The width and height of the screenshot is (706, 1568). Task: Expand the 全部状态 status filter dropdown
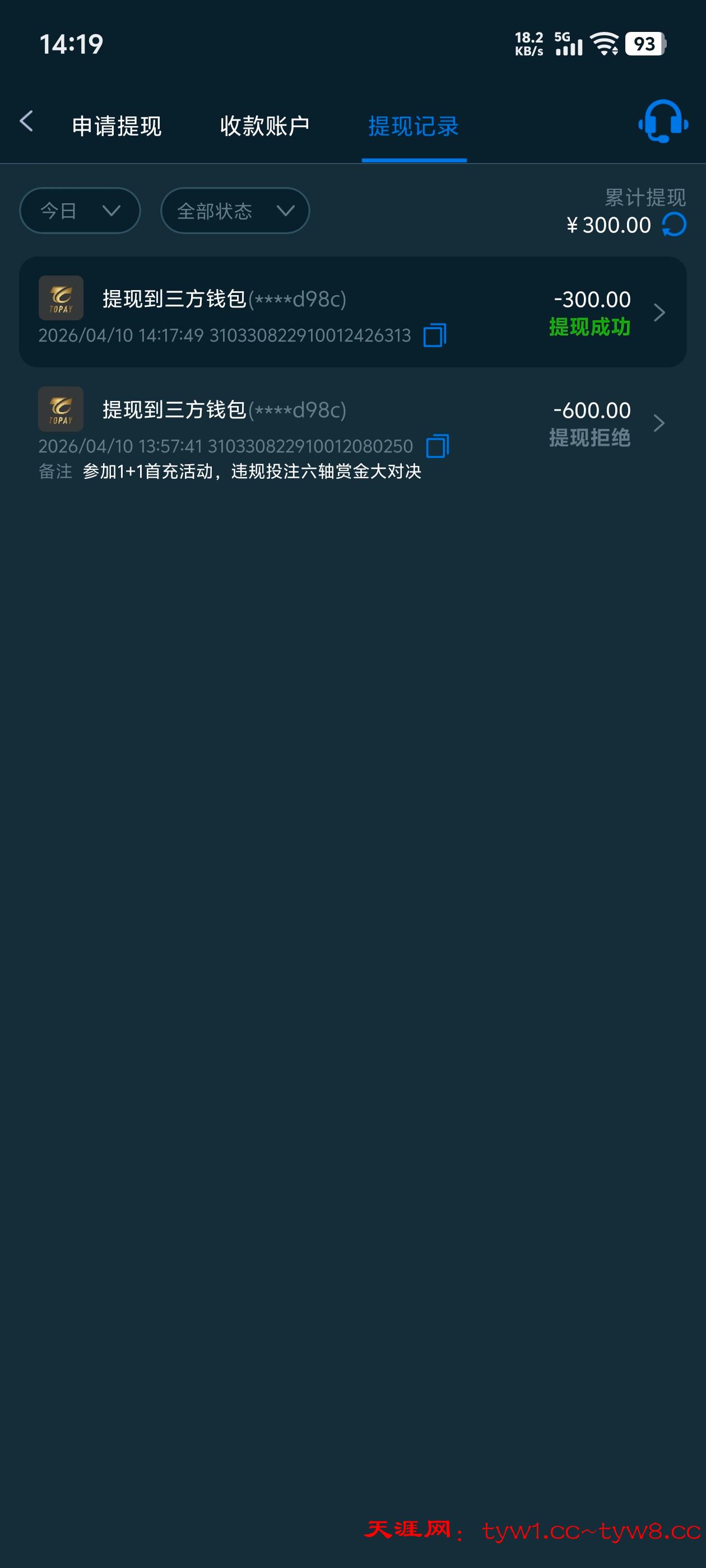(235, 211)
